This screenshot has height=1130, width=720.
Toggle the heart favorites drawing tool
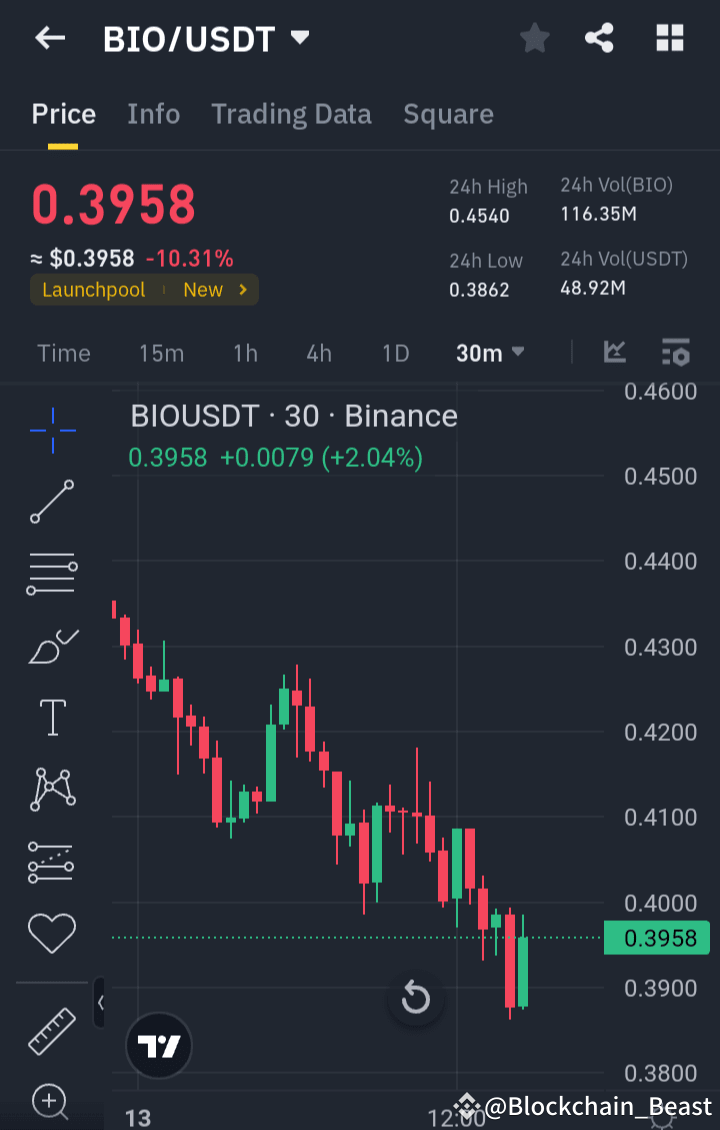tap(51, 933)
